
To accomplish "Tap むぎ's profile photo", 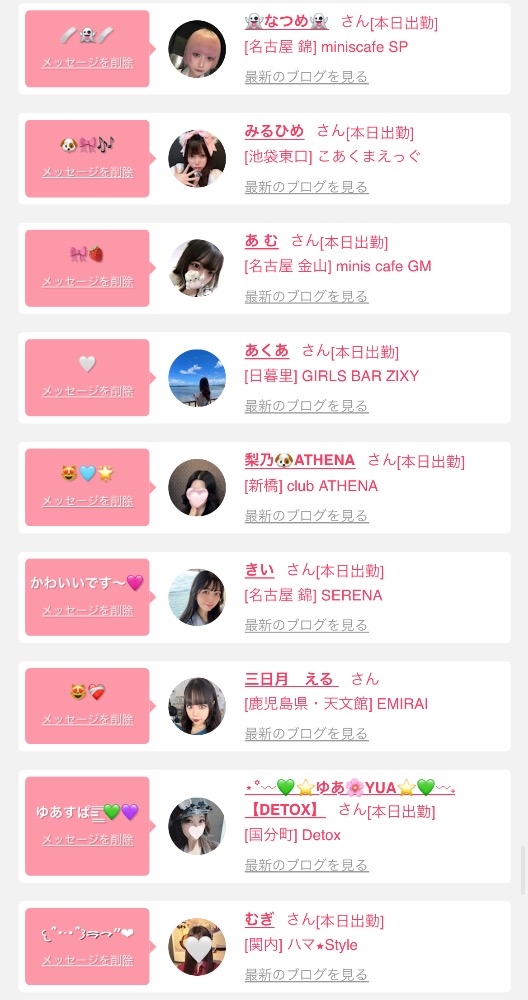I will pyautogui.click(x=197, y=946).
